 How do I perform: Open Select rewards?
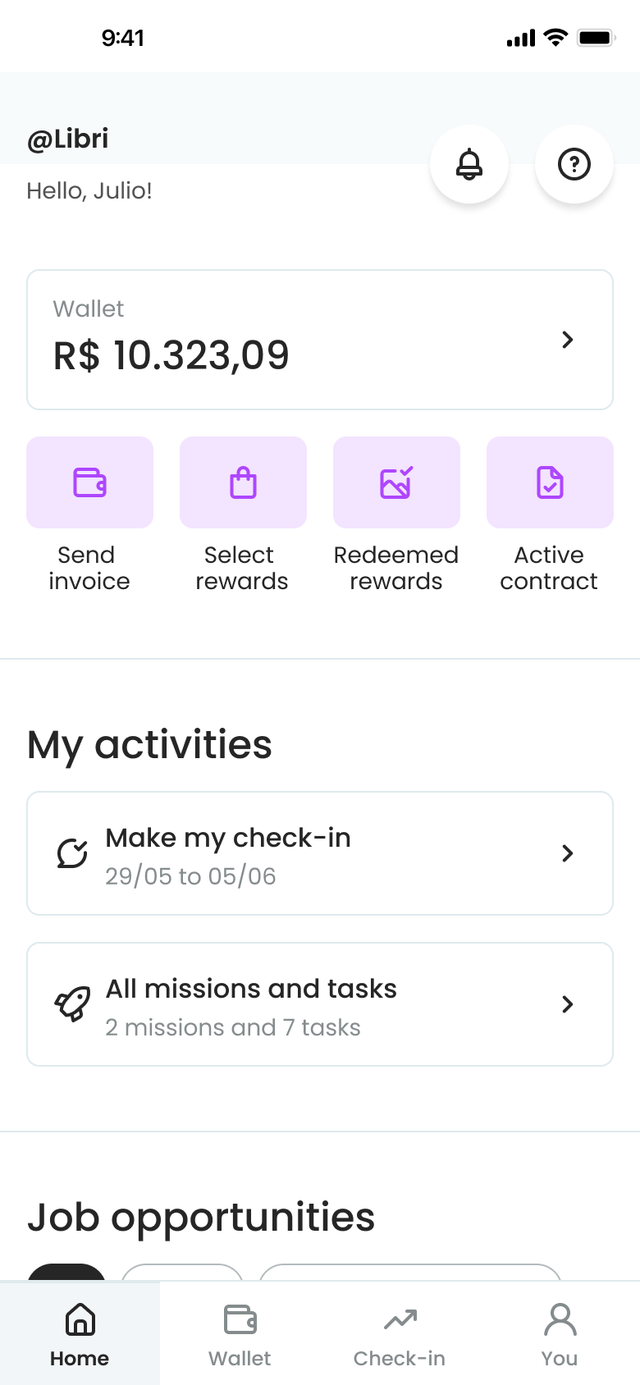[243, 483]
